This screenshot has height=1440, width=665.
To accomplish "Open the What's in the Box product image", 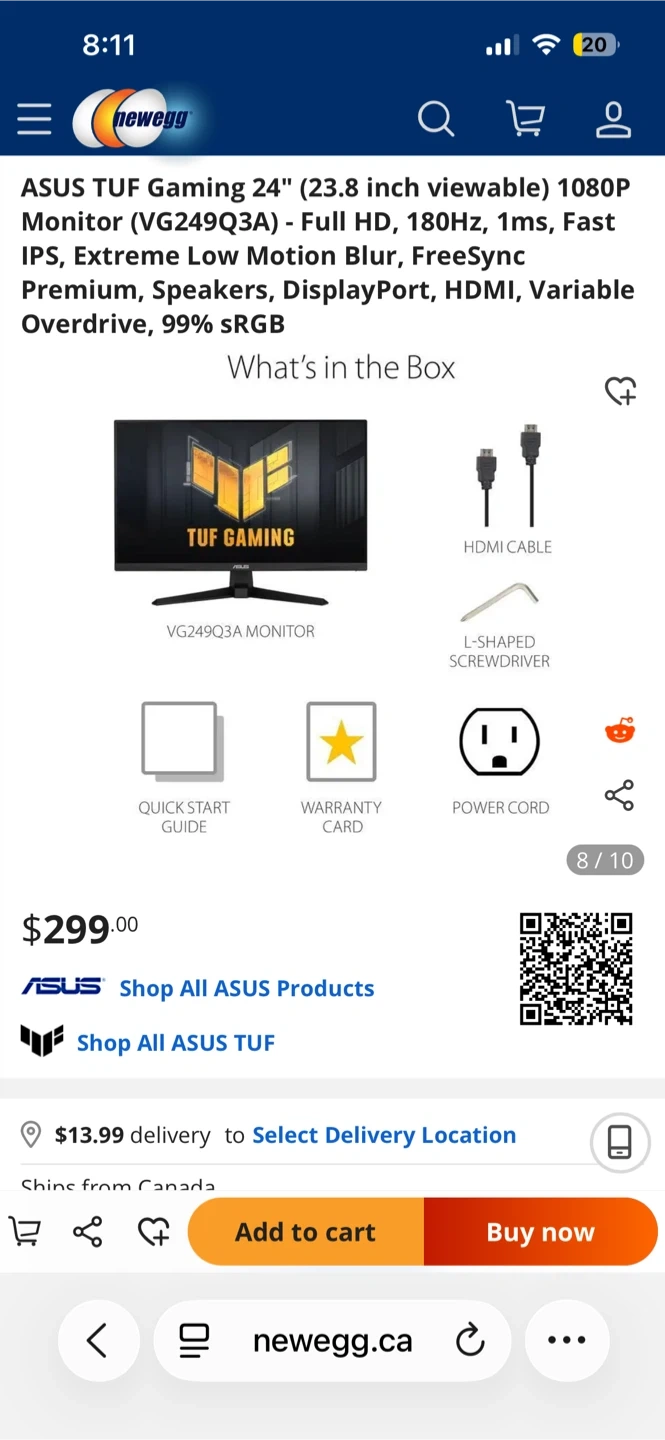I will [340, 600].
